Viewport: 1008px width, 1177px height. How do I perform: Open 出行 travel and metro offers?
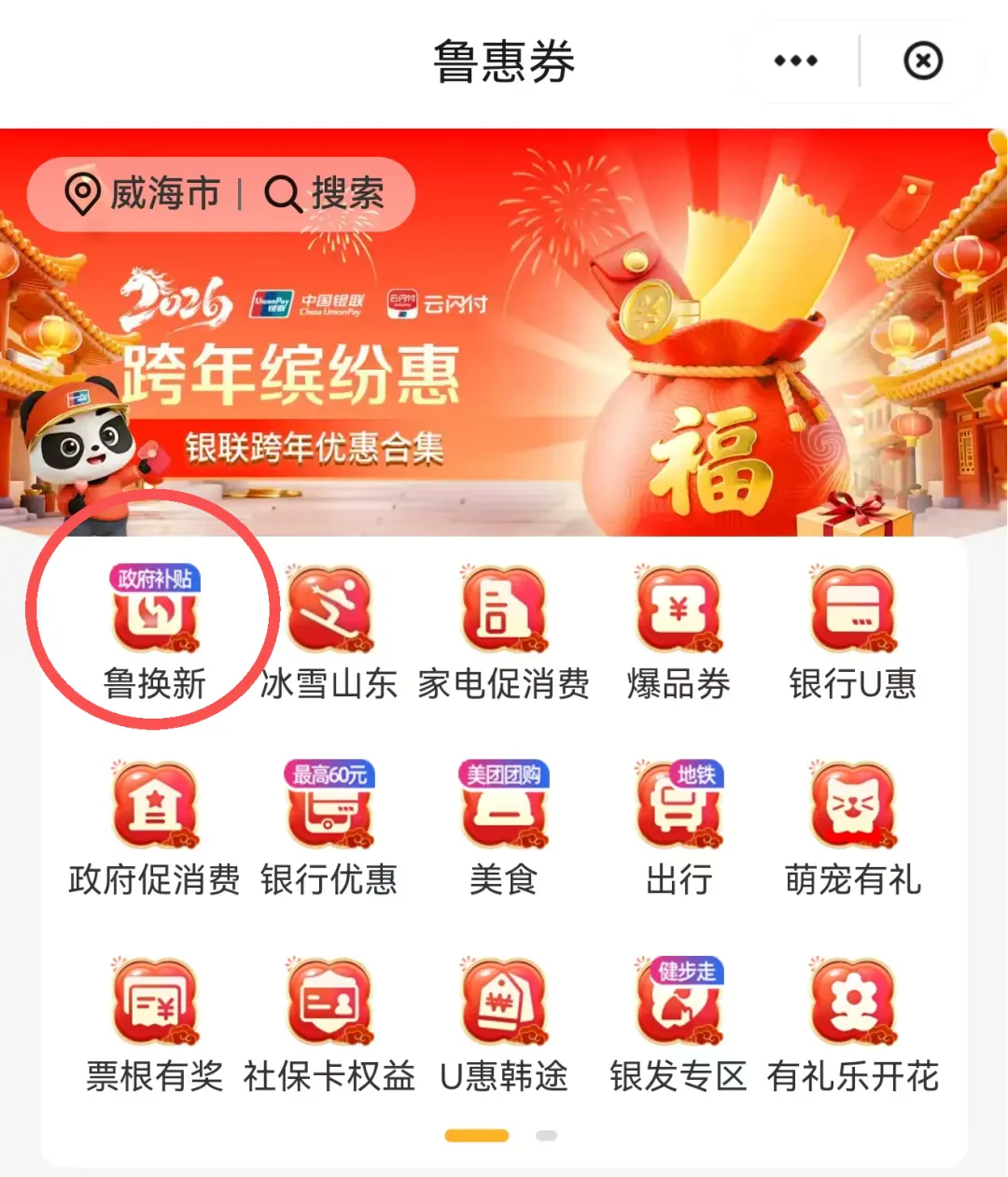[x=679, y=829]
